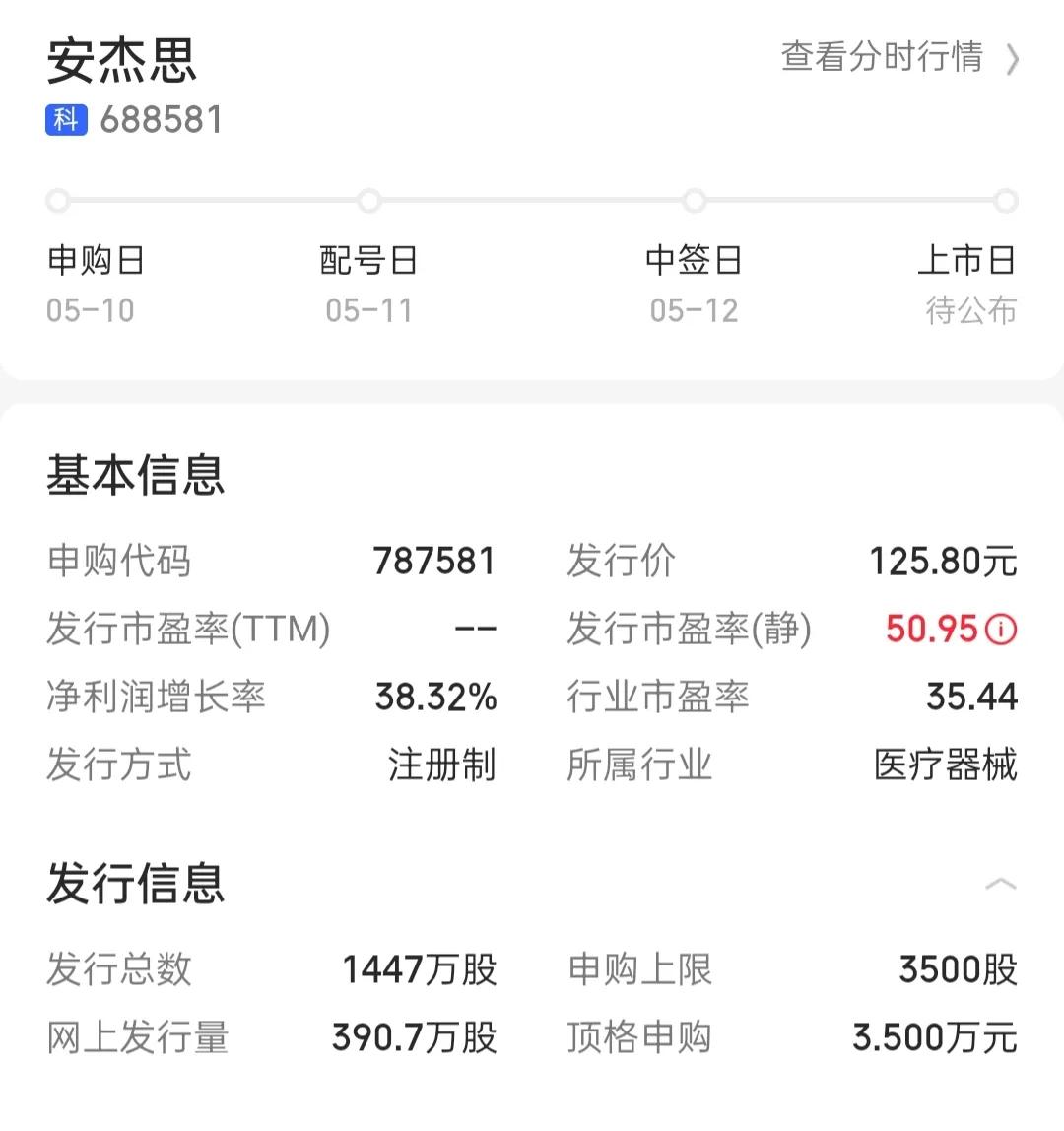Click the subscription code 787581
Image resolution: width=1064 pixels, height=1131 pixels.
pos(434,560)
